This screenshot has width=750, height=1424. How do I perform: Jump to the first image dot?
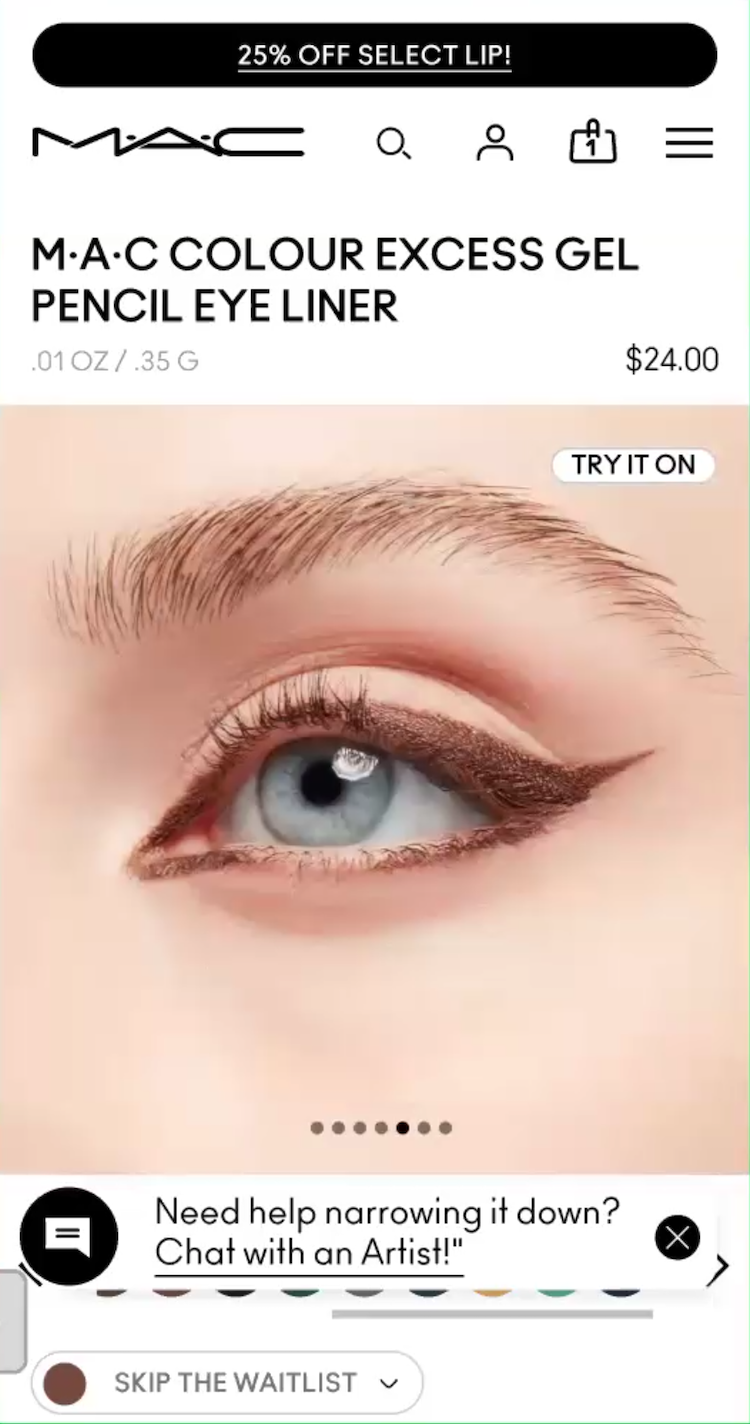[317, 1128]
